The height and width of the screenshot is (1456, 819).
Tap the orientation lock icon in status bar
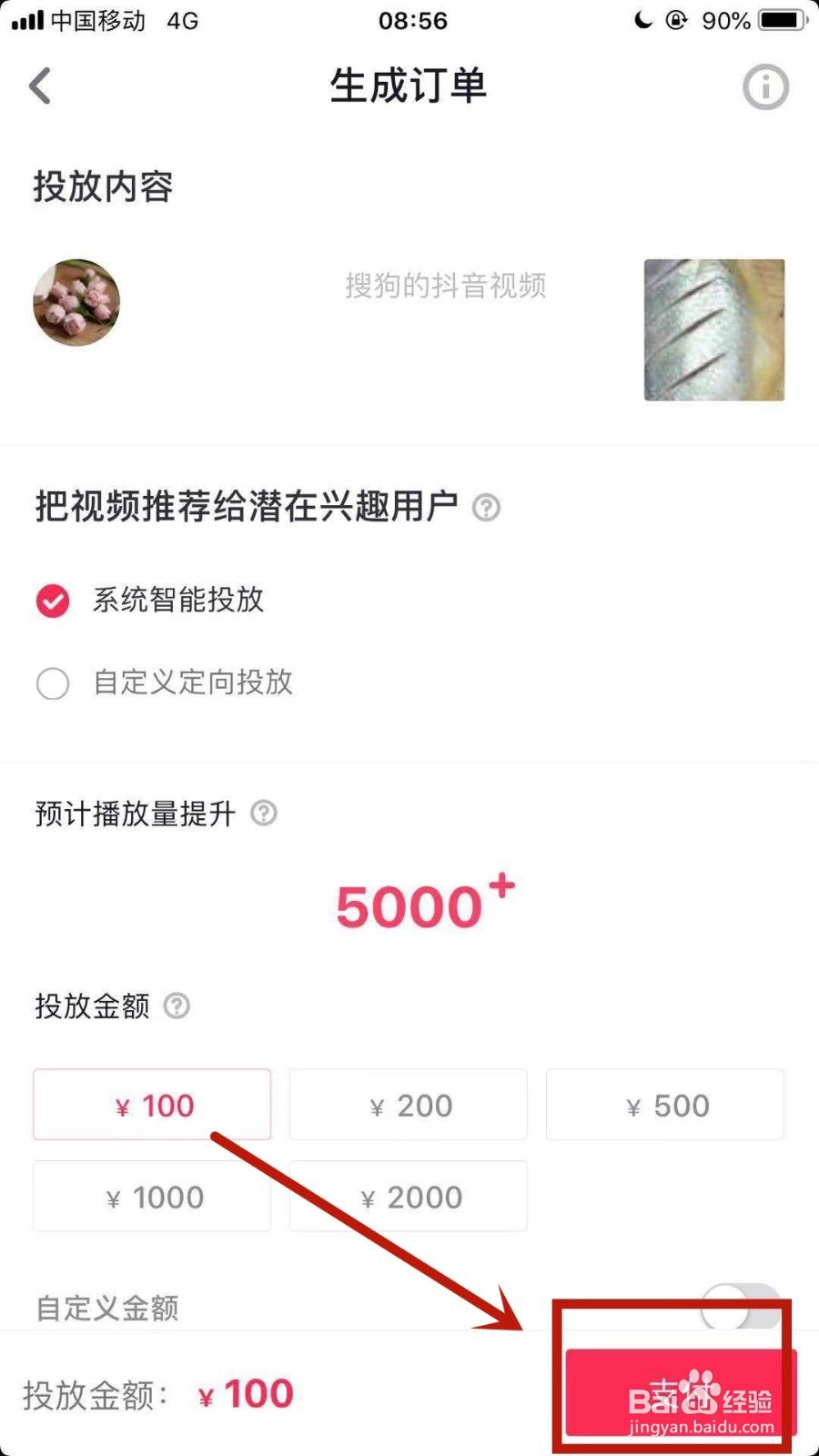click(x=677, y=20)
